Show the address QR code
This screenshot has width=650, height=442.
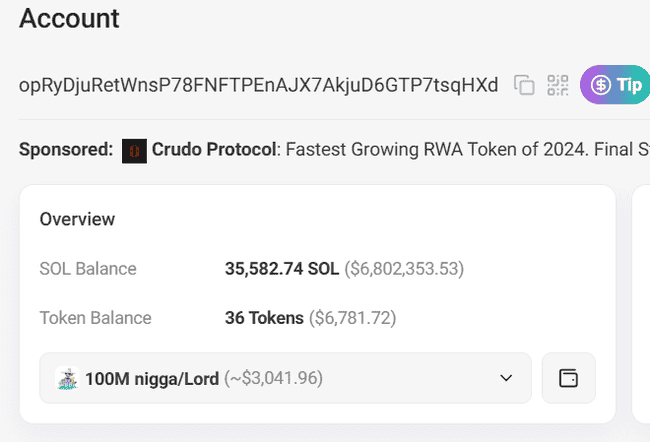coord(557,85)
